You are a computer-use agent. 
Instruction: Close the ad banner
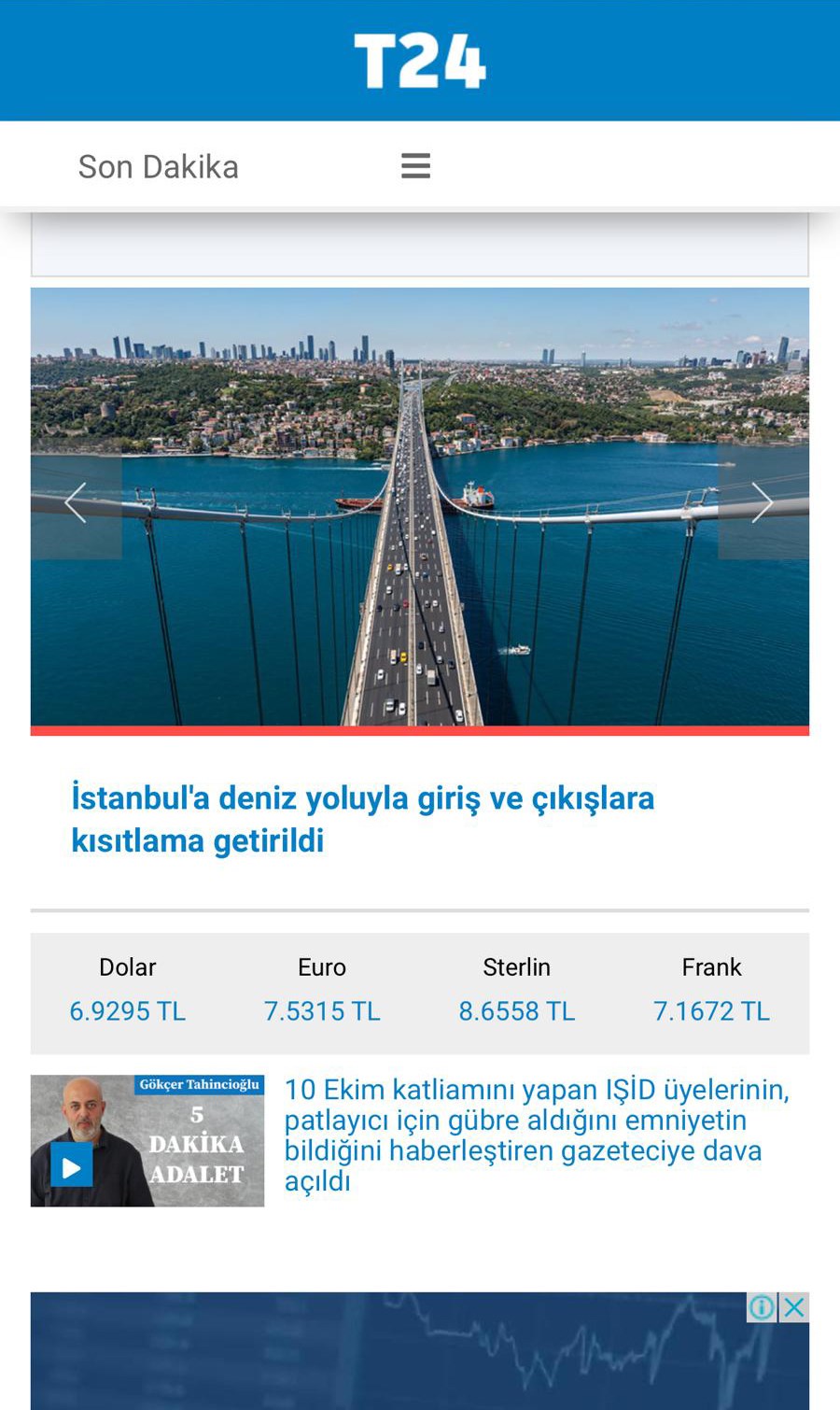(794, 1307)
